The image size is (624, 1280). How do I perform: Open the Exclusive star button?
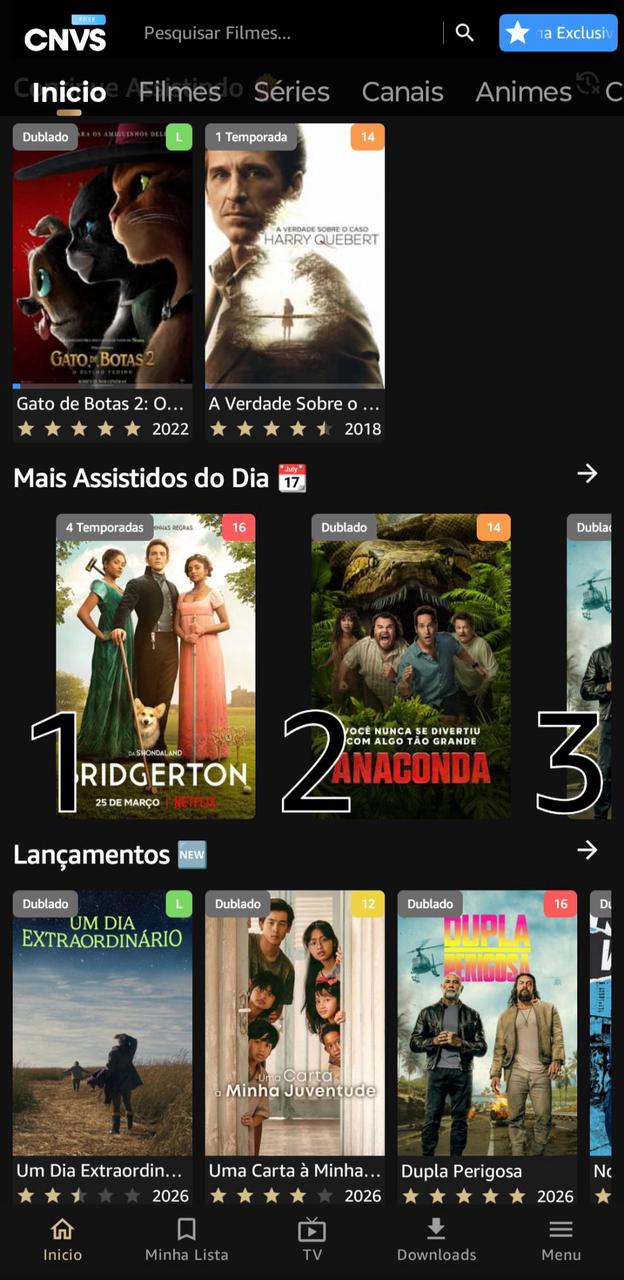click(x=558, y=33)
